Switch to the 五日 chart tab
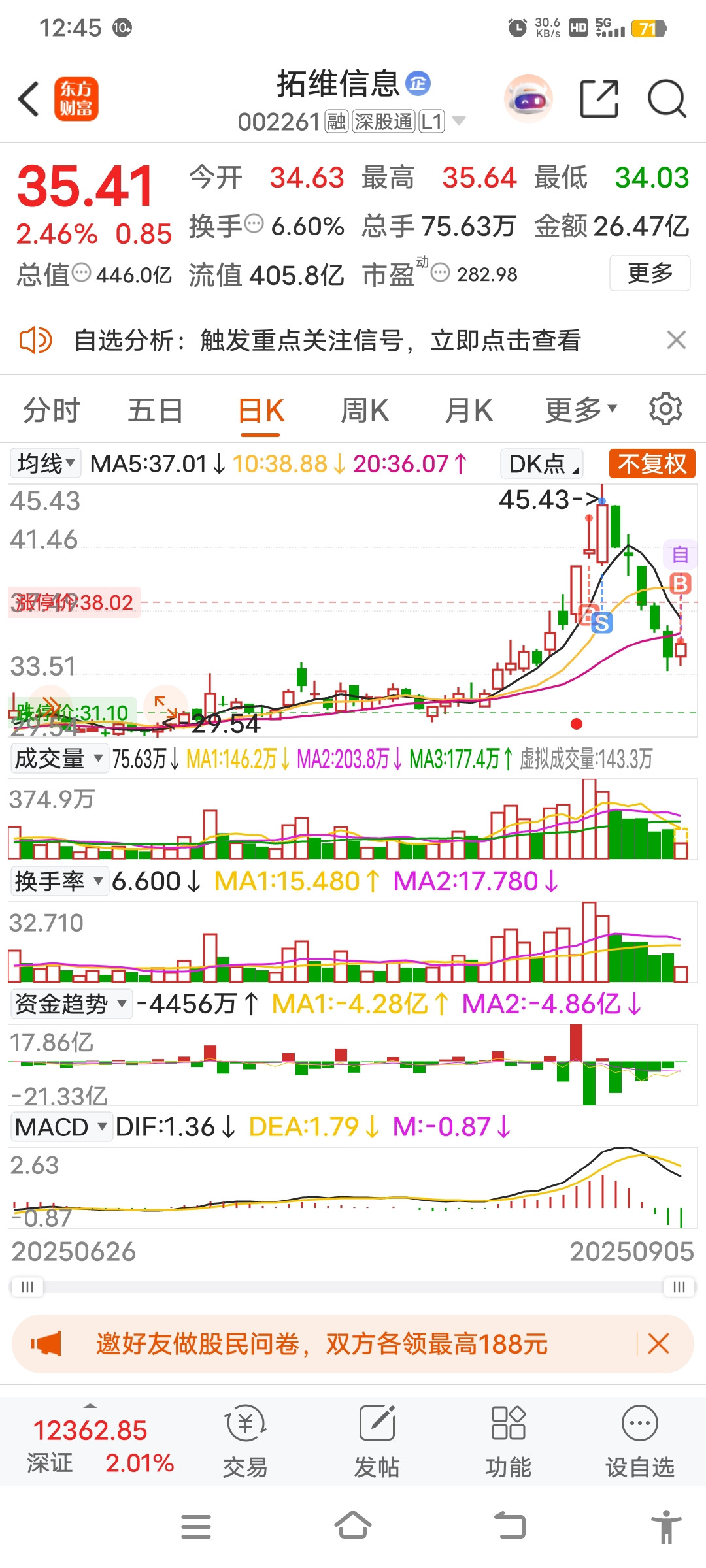Image resolution: width=706 pixels, height=1568 pixels. 155,411
